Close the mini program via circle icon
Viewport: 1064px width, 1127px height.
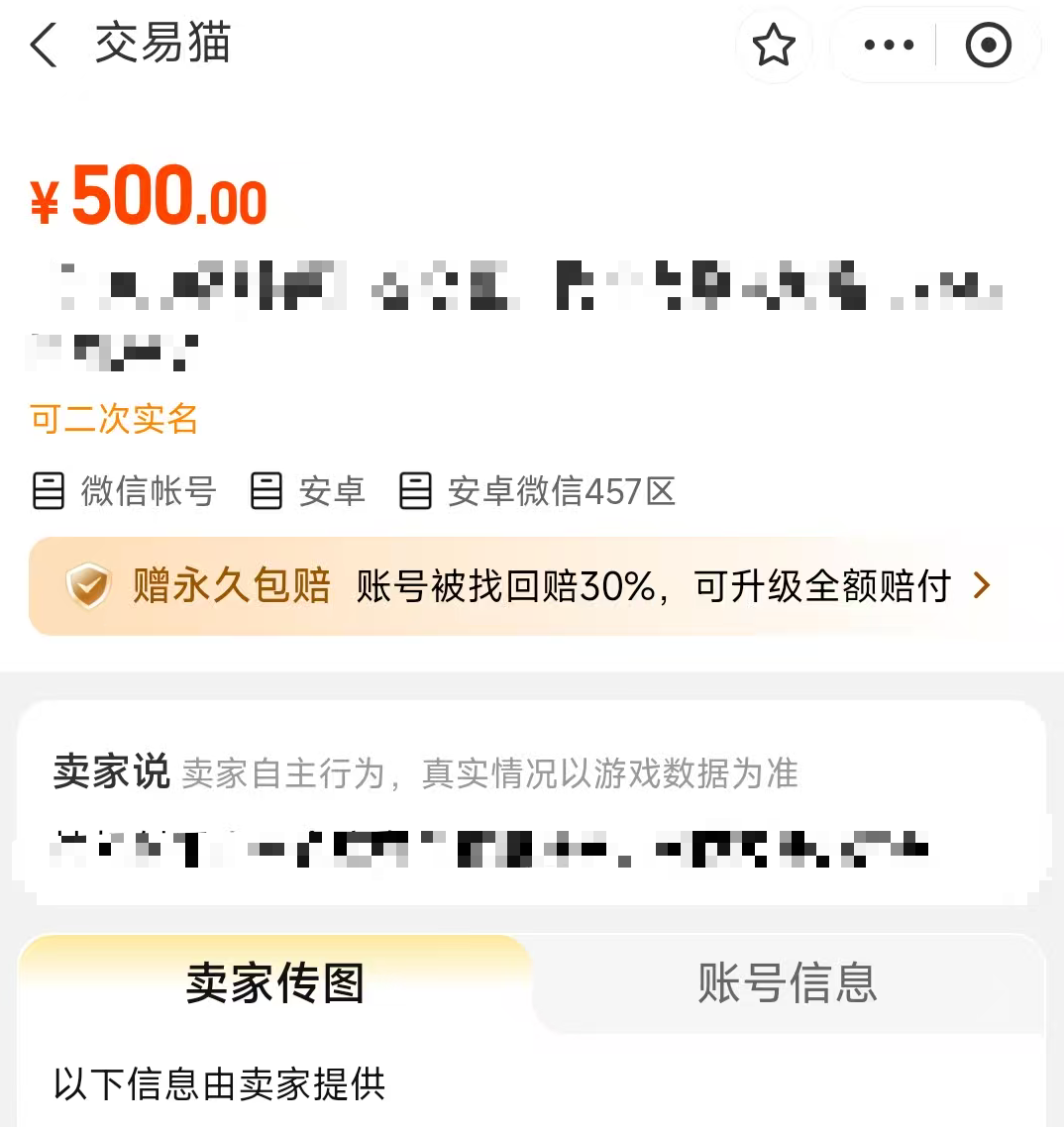[x=988, y=46]
